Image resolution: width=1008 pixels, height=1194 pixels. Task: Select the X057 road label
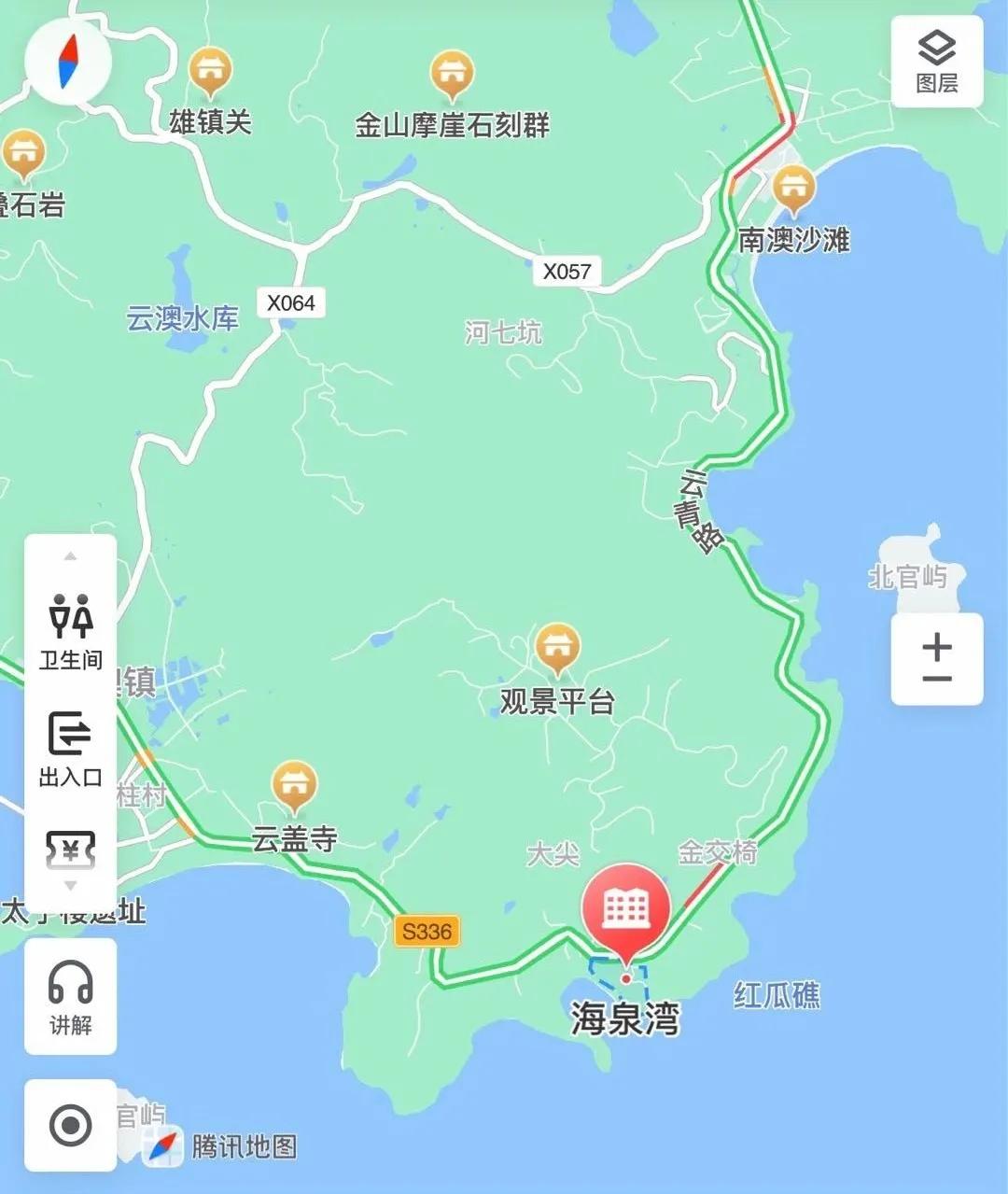click(565, 271)
